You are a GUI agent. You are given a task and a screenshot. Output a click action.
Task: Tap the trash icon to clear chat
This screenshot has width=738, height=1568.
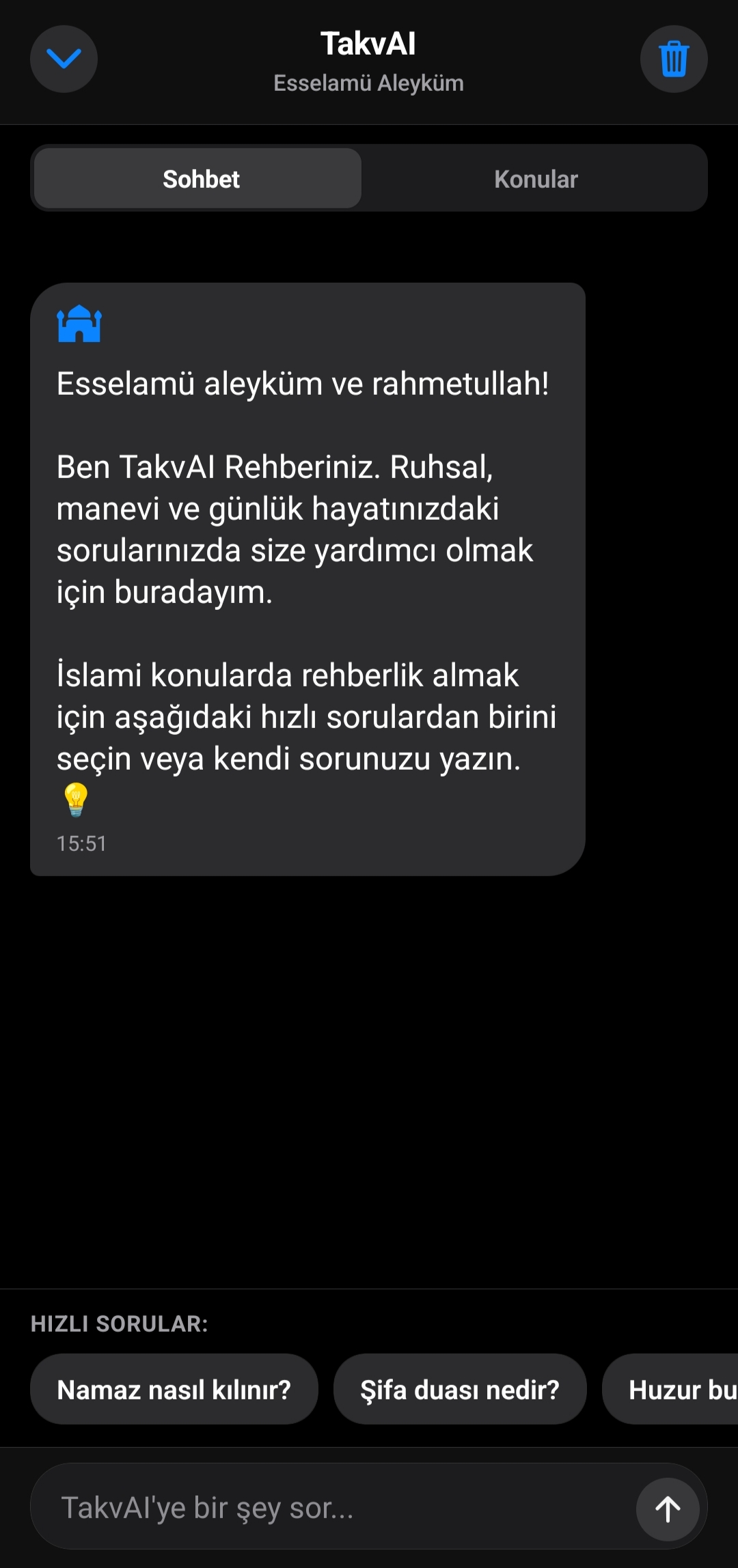coord(673,59)
